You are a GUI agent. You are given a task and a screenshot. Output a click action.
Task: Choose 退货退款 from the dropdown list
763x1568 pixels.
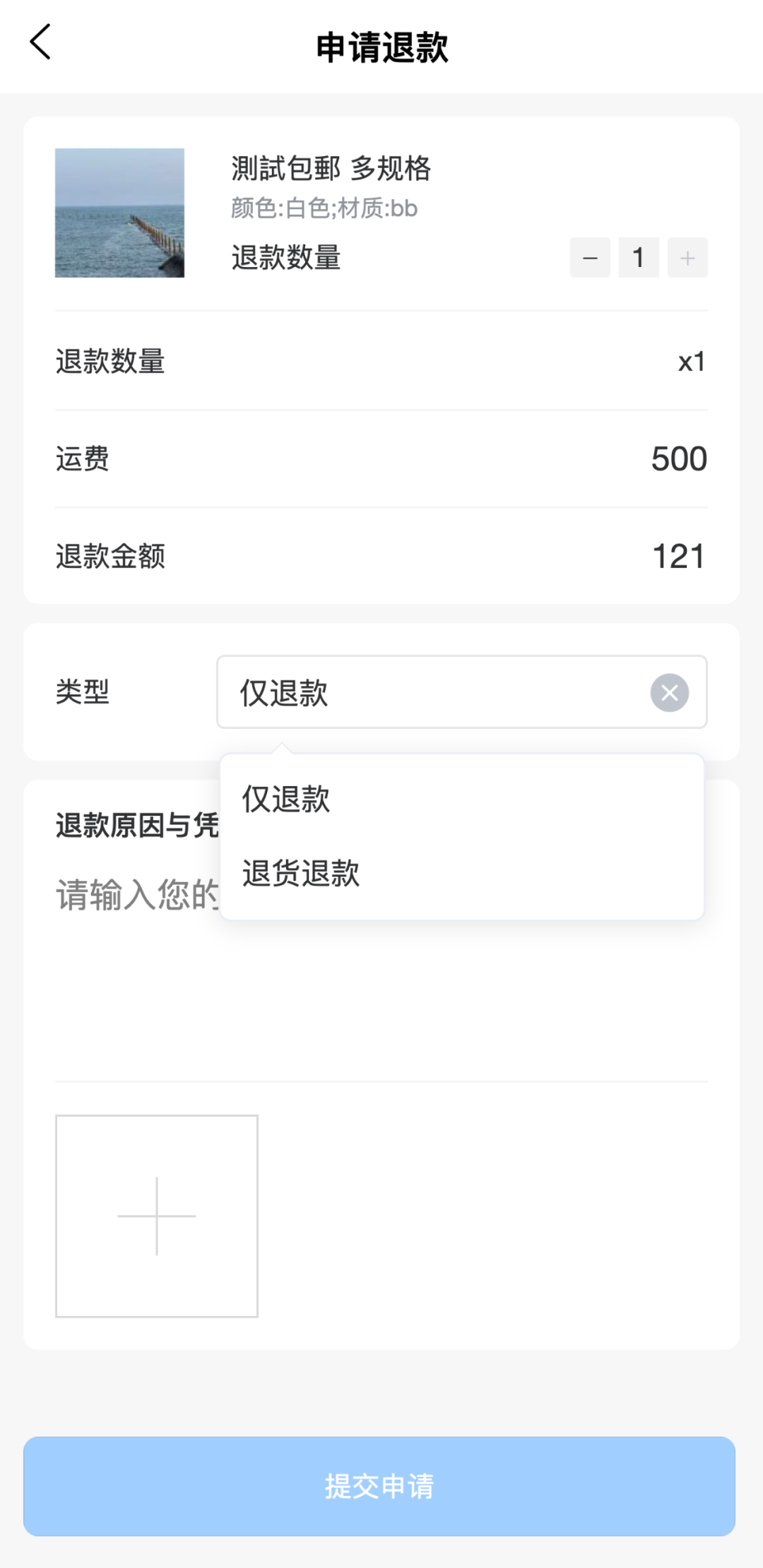point(301,874)
